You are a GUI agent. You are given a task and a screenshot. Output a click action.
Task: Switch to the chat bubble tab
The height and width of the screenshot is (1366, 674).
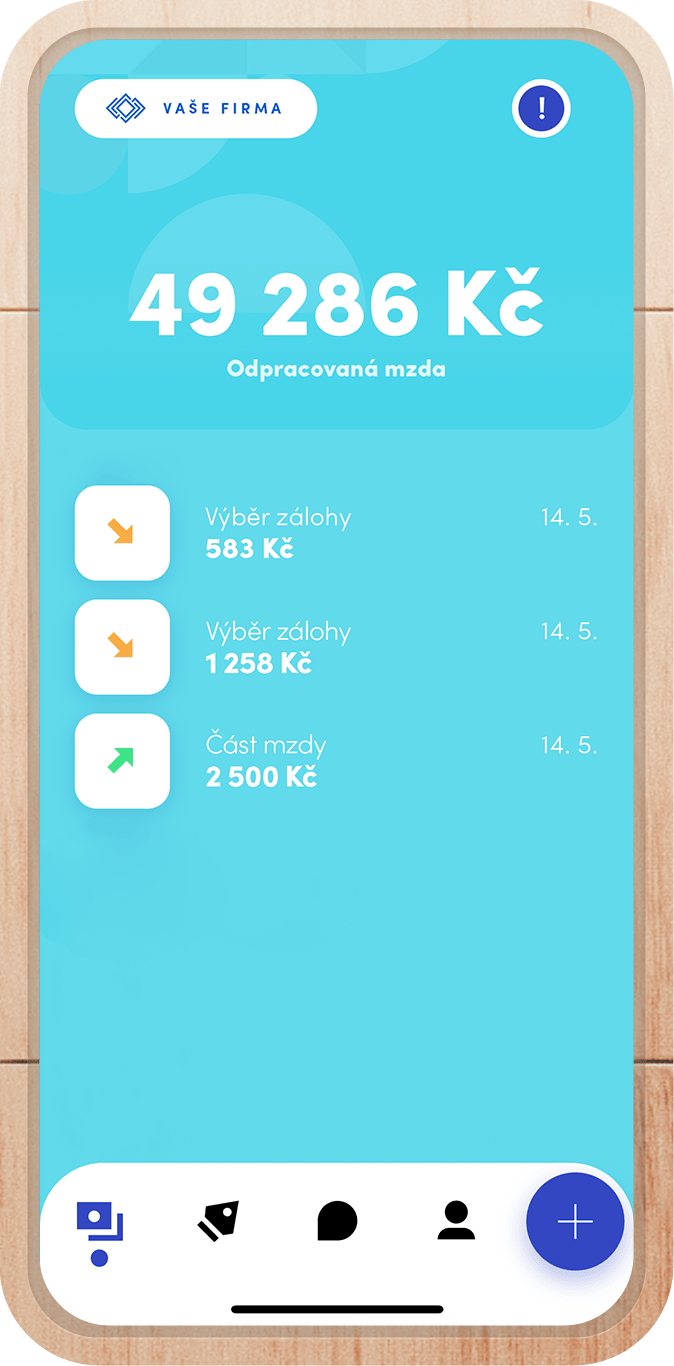click(337, 1221)
